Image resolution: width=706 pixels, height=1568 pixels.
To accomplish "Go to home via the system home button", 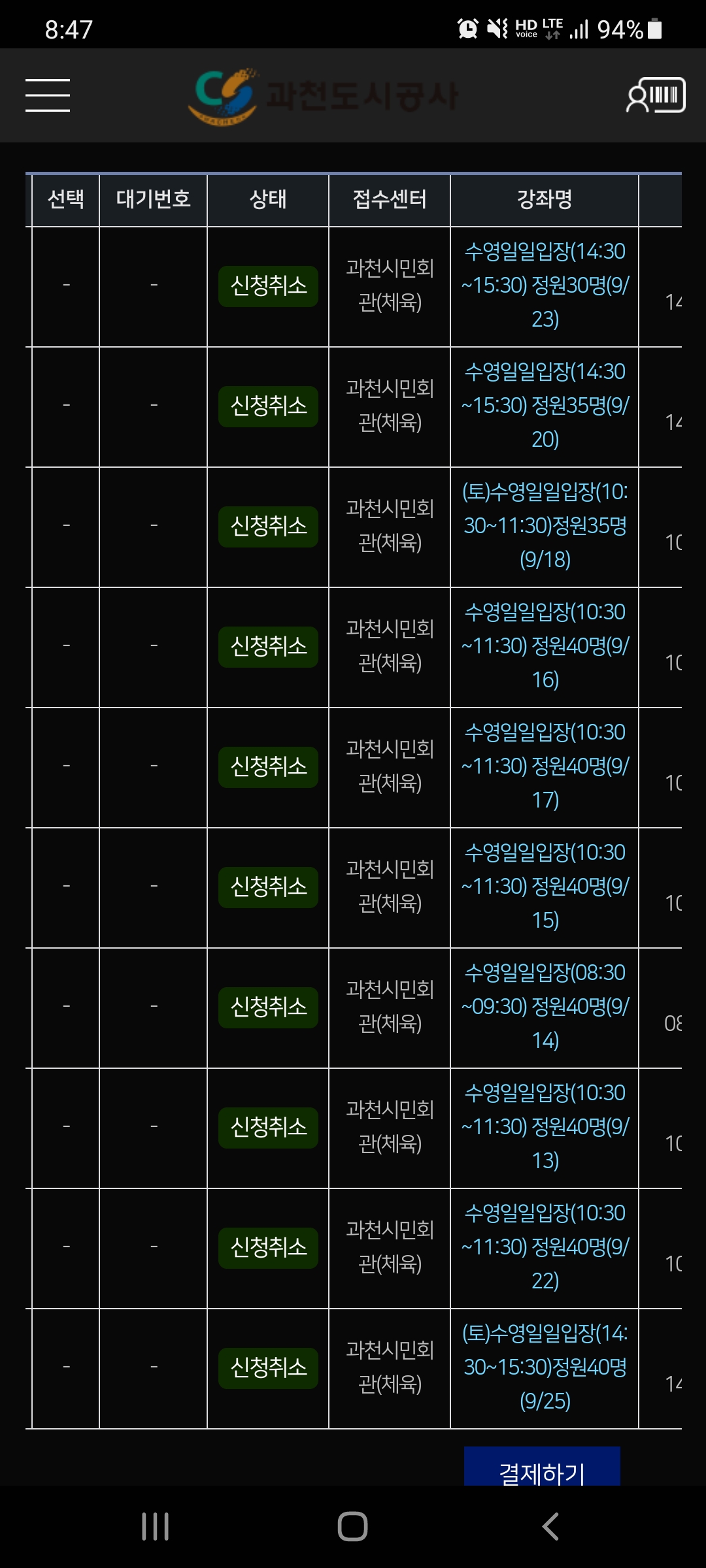I will 352,1527.
